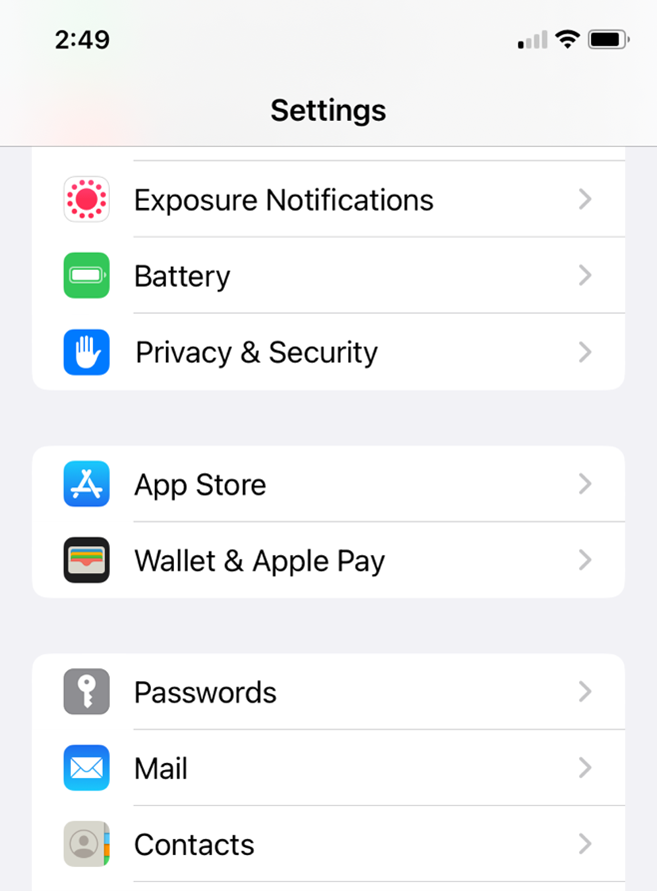
Task: Open App Store settings
Action: click(x=200, y=485)
